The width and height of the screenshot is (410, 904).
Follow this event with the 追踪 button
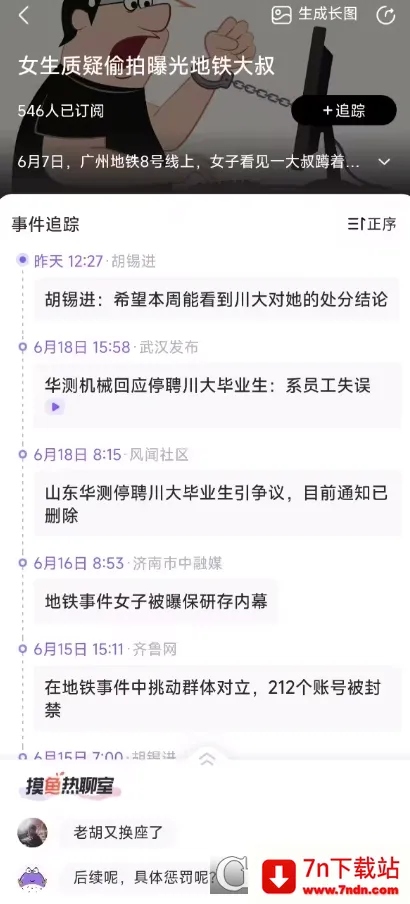(x=344, y=110)
